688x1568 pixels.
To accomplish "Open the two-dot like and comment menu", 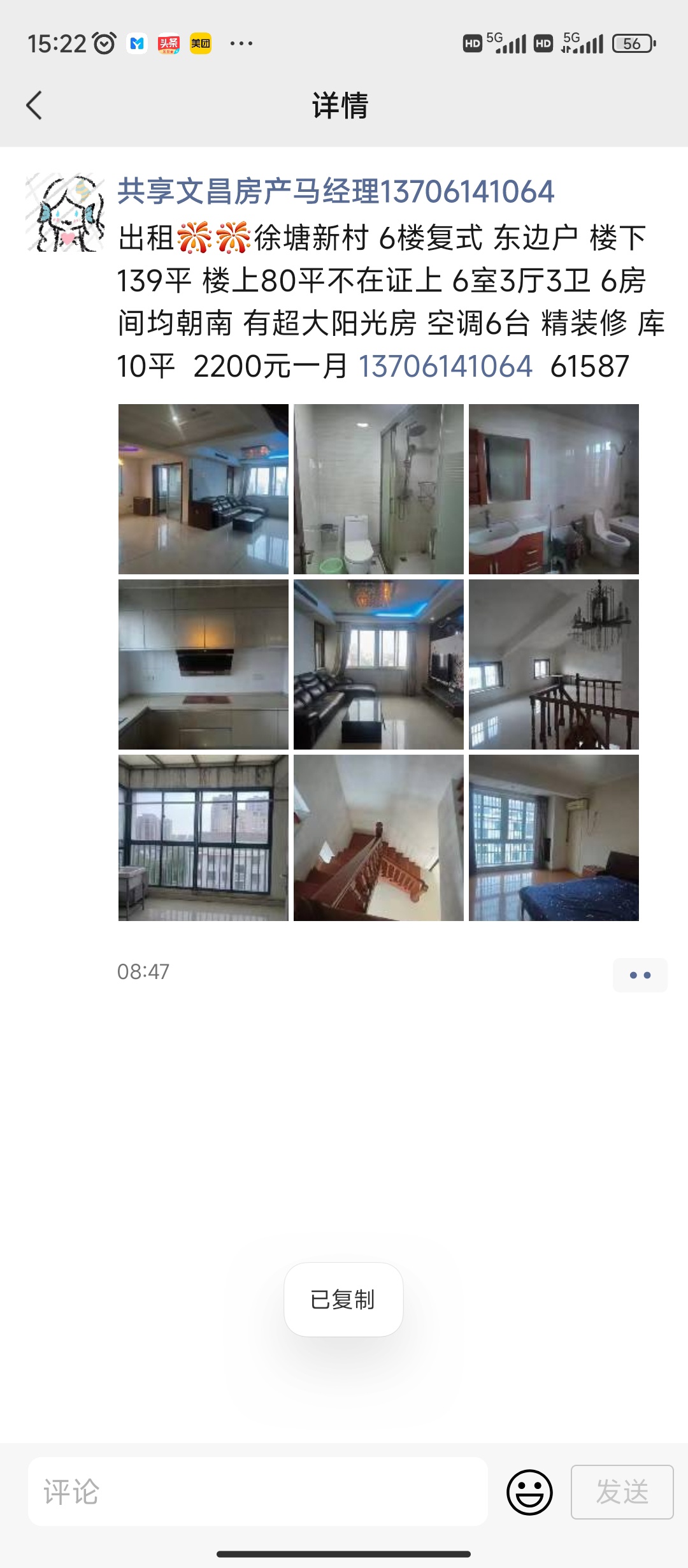I will click(640, 975).
